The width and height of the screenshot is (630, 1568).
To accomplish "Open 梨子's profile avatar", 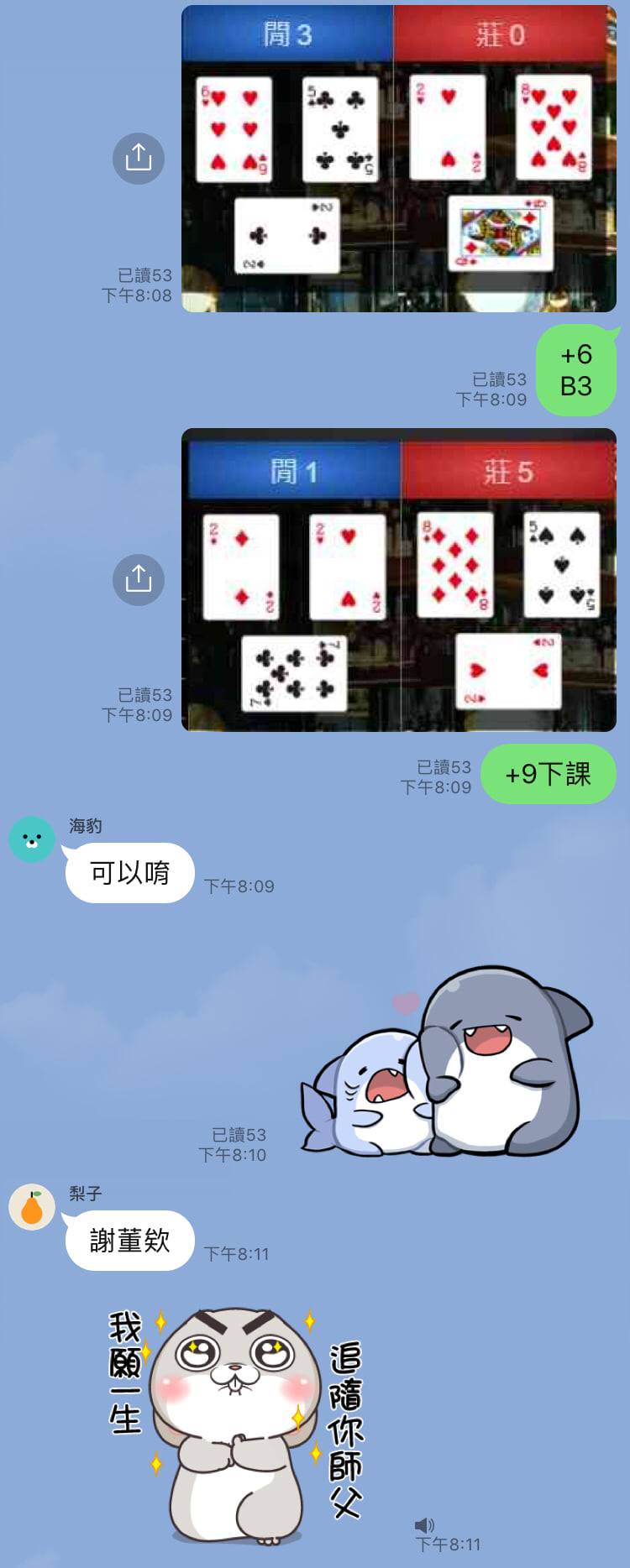I will click(32, 1207).
